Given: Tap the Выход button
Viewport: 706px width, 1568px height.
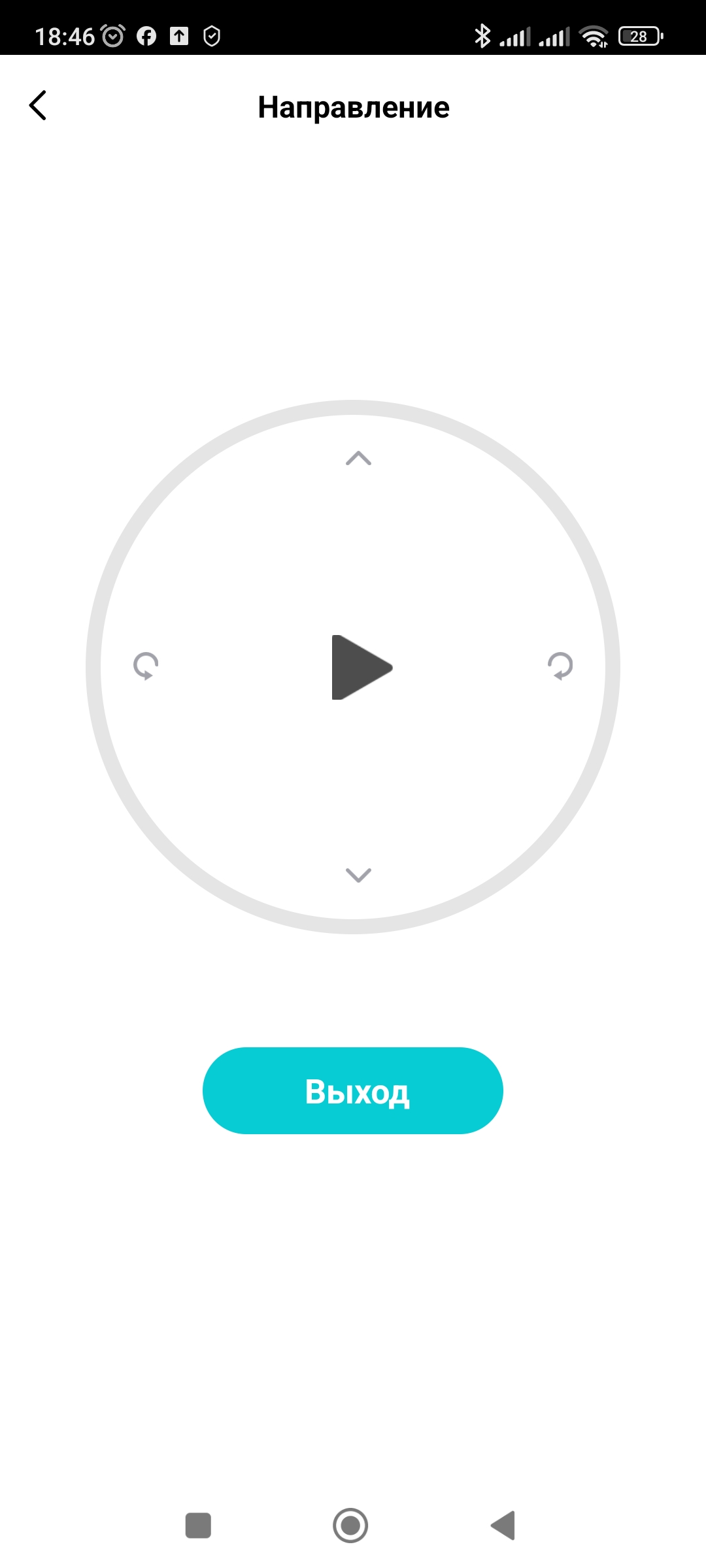Looking at the screenshot, I should pos(353,1090).
